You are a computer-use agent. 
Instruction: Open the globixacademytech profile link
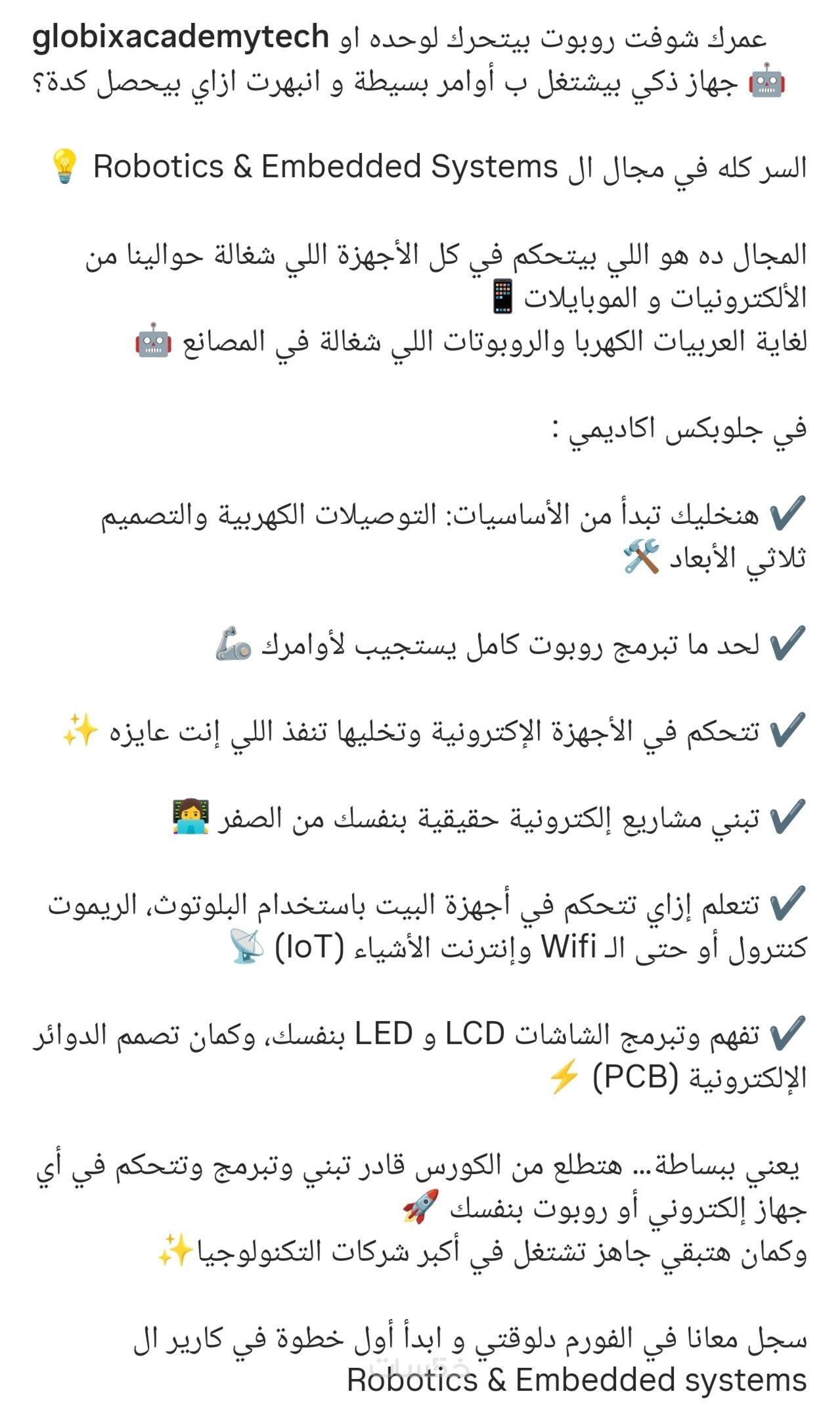coord(181,37)
